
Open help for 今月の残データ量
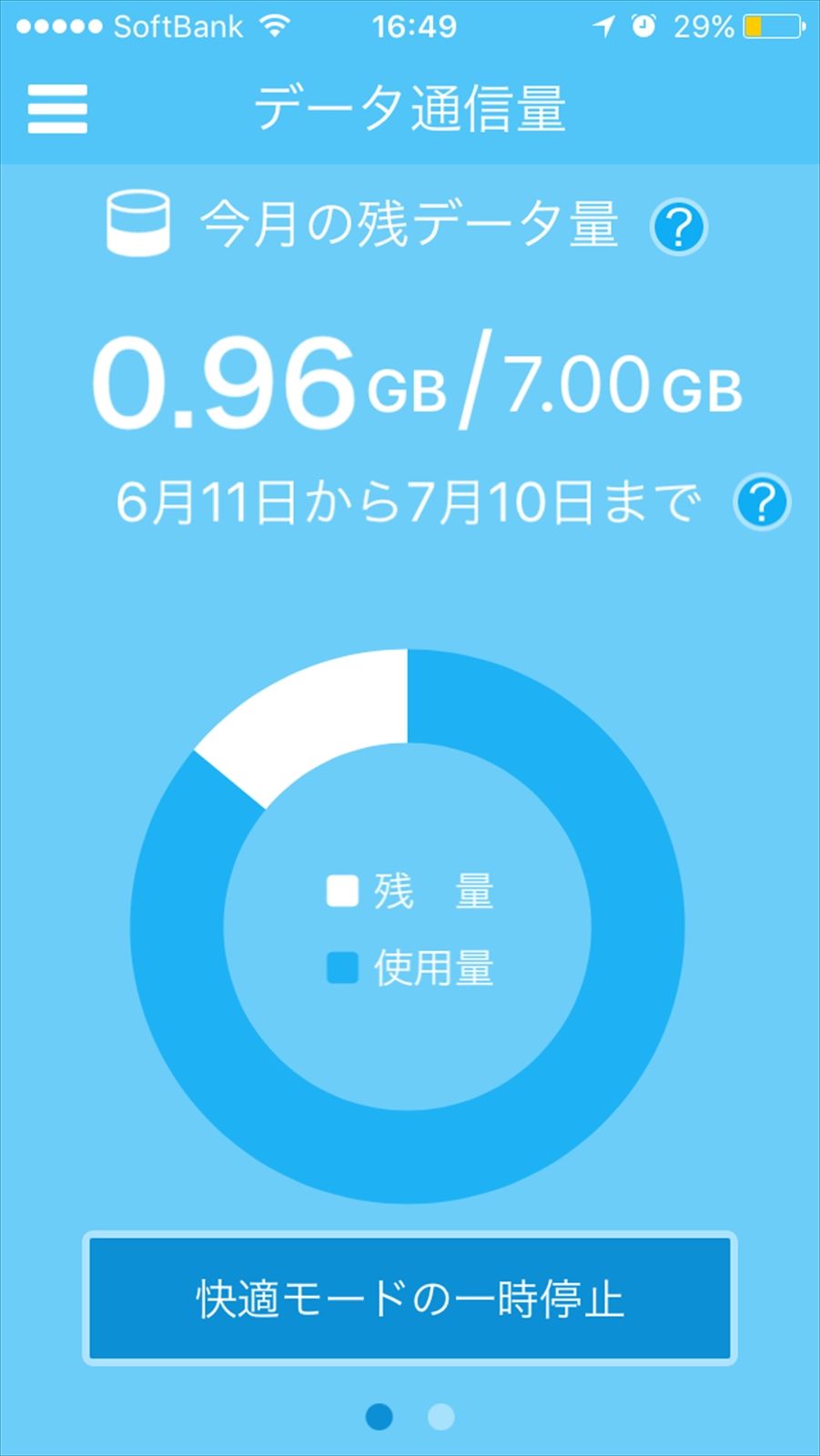point(678,227)
